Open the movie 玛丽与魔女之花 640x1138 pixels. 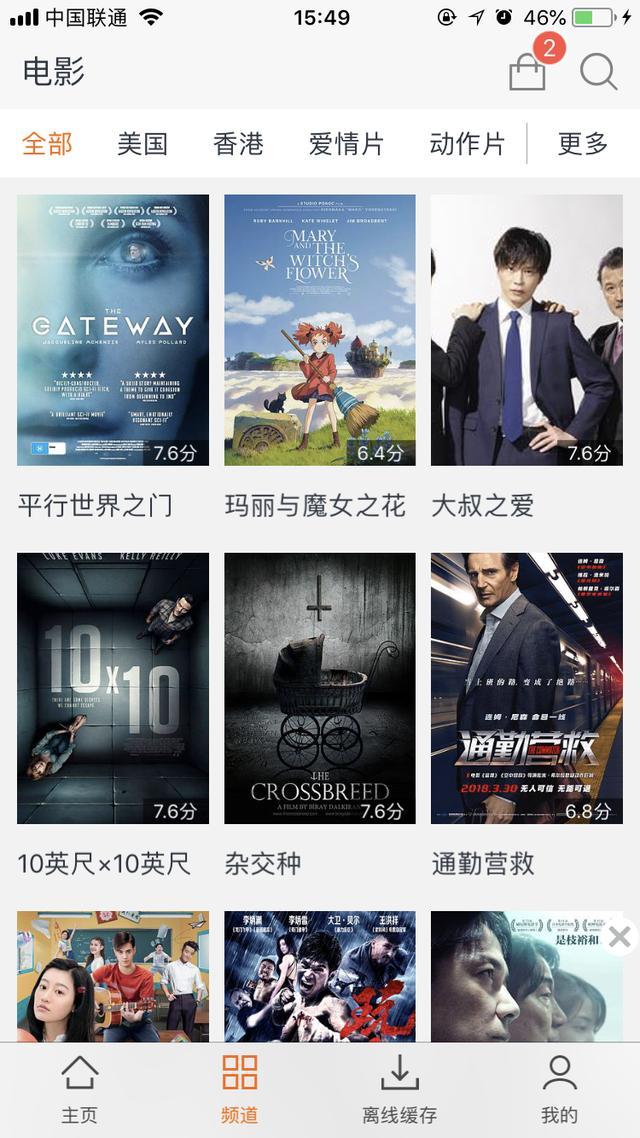tap(320, 330)
